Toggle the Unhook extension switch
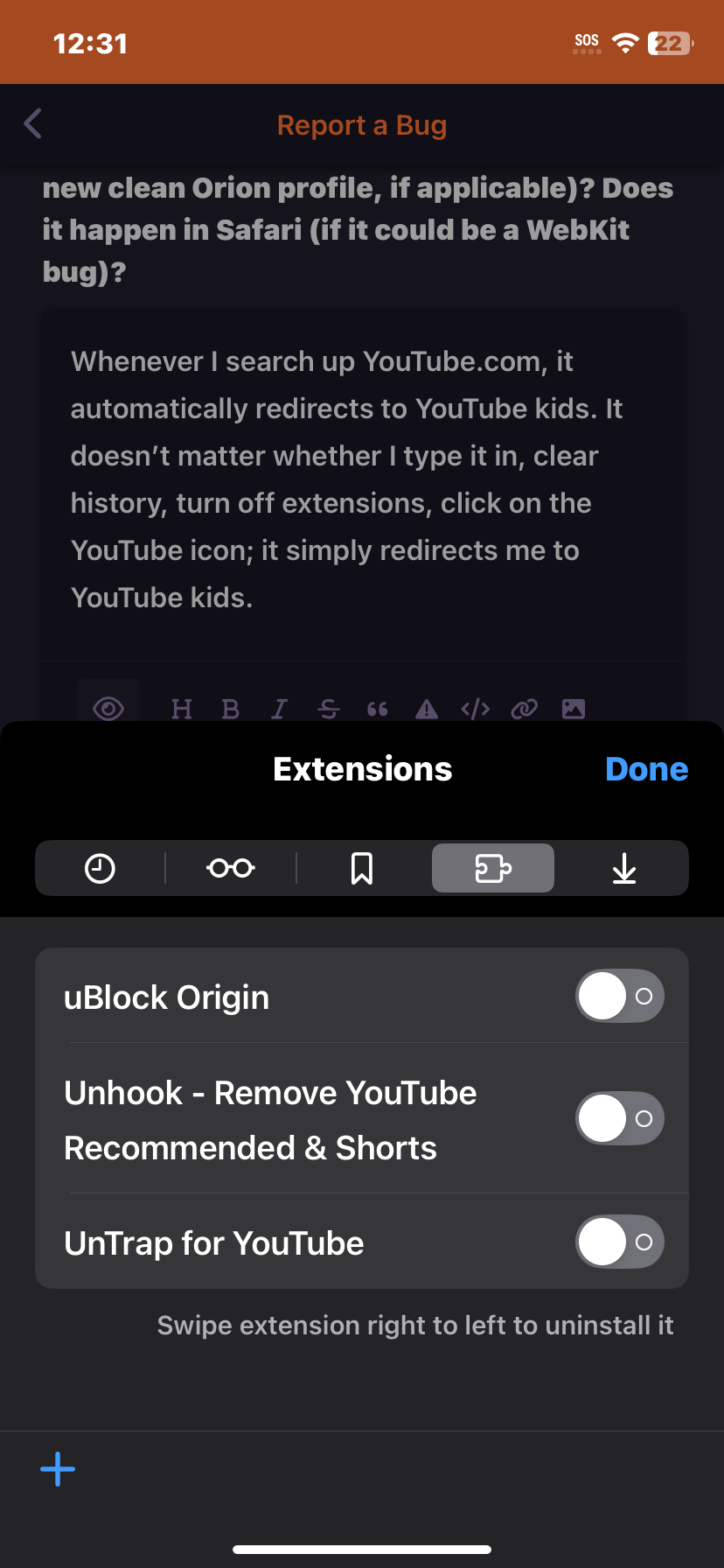The width and height of the screenshot is (724, 1568). click(619, 1118)
